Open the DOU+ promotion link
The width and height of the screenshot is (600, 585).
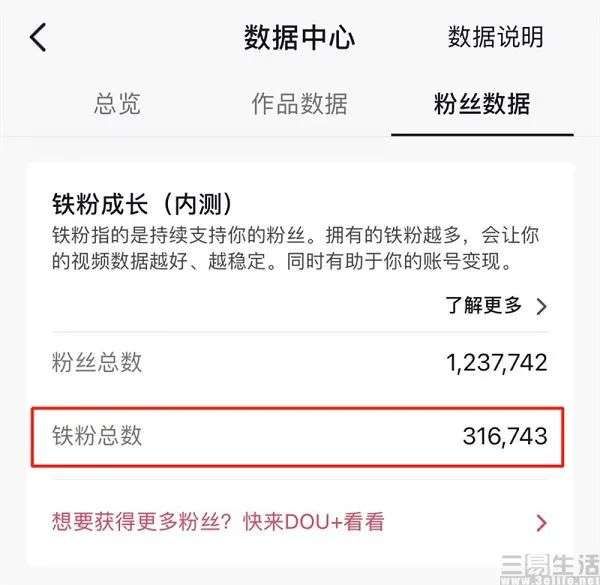tap(300, 522)
